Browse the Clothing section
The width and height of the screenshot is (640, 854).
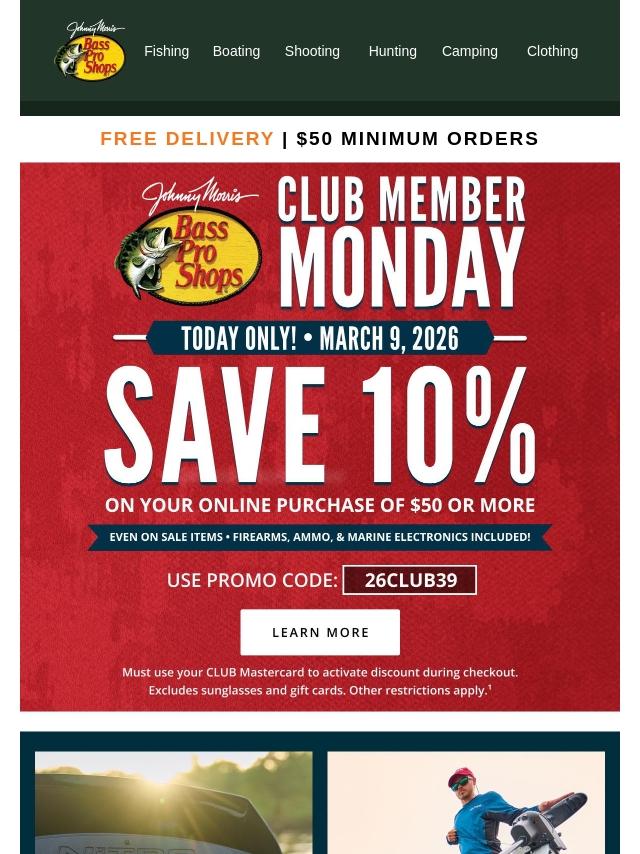coord(552,51)
